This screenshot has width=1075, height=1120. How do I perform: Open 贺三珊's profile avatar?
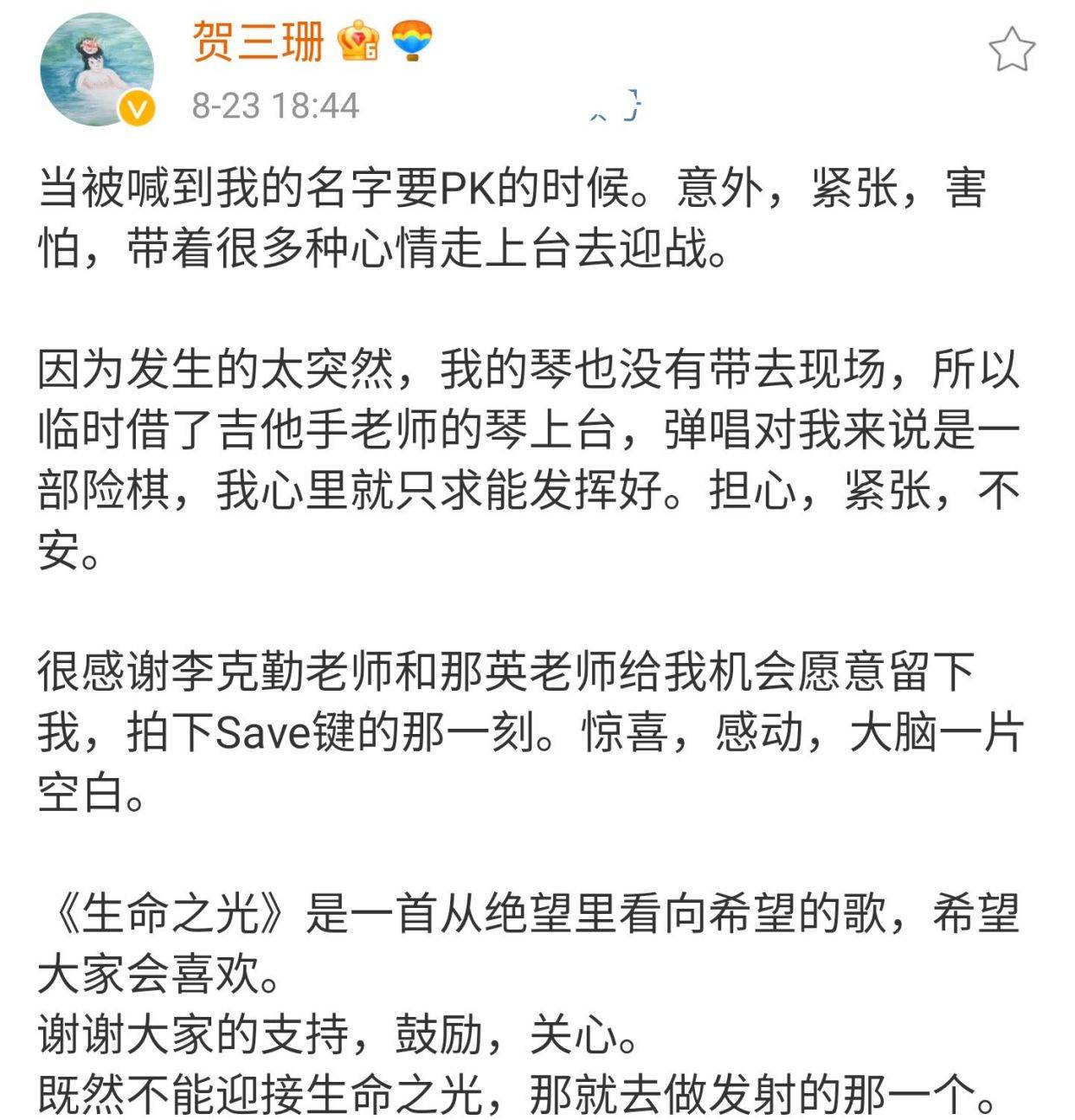[x=97, y=69]
